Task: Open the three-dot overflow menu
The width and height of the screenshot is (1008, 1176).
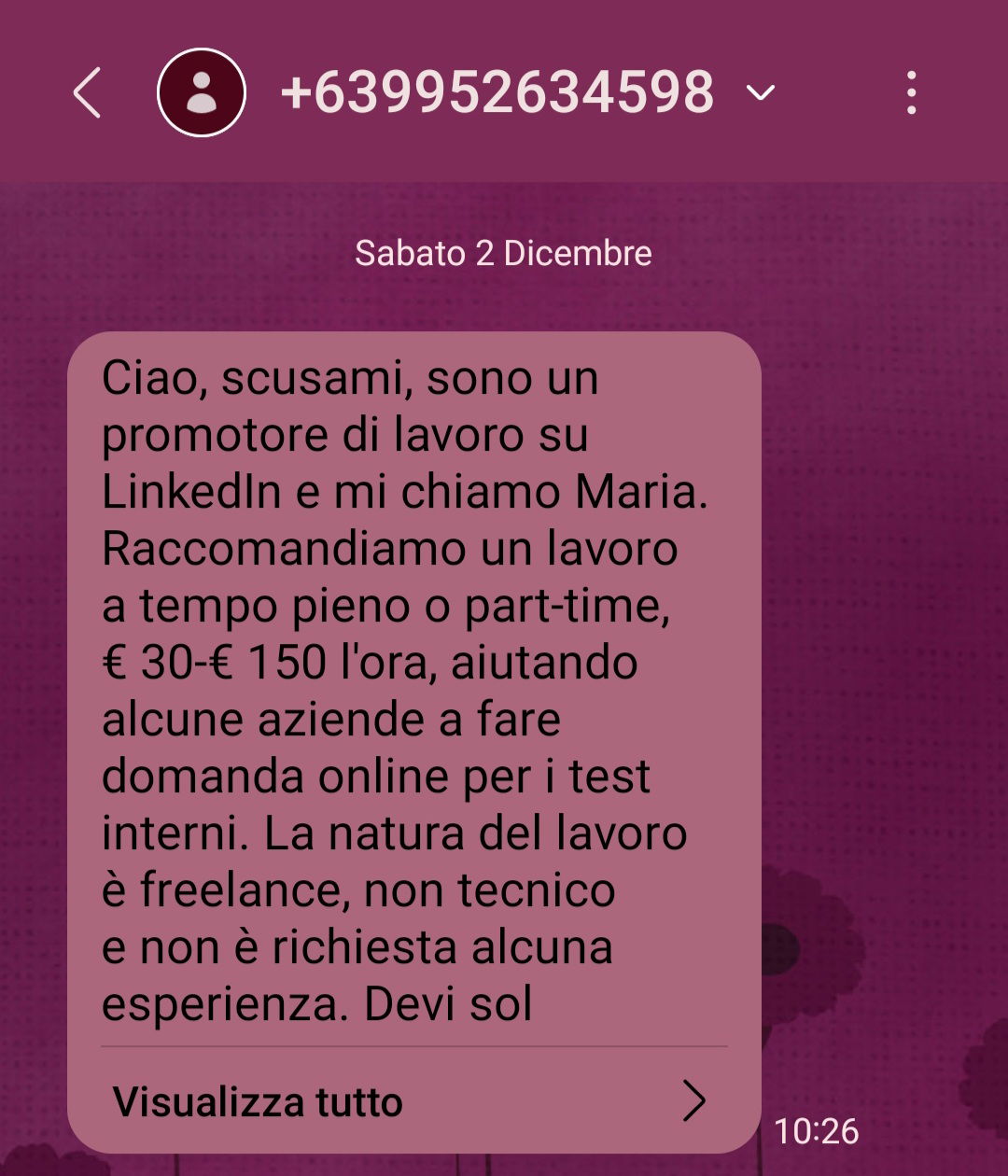Action: click(x=911, y=93)
